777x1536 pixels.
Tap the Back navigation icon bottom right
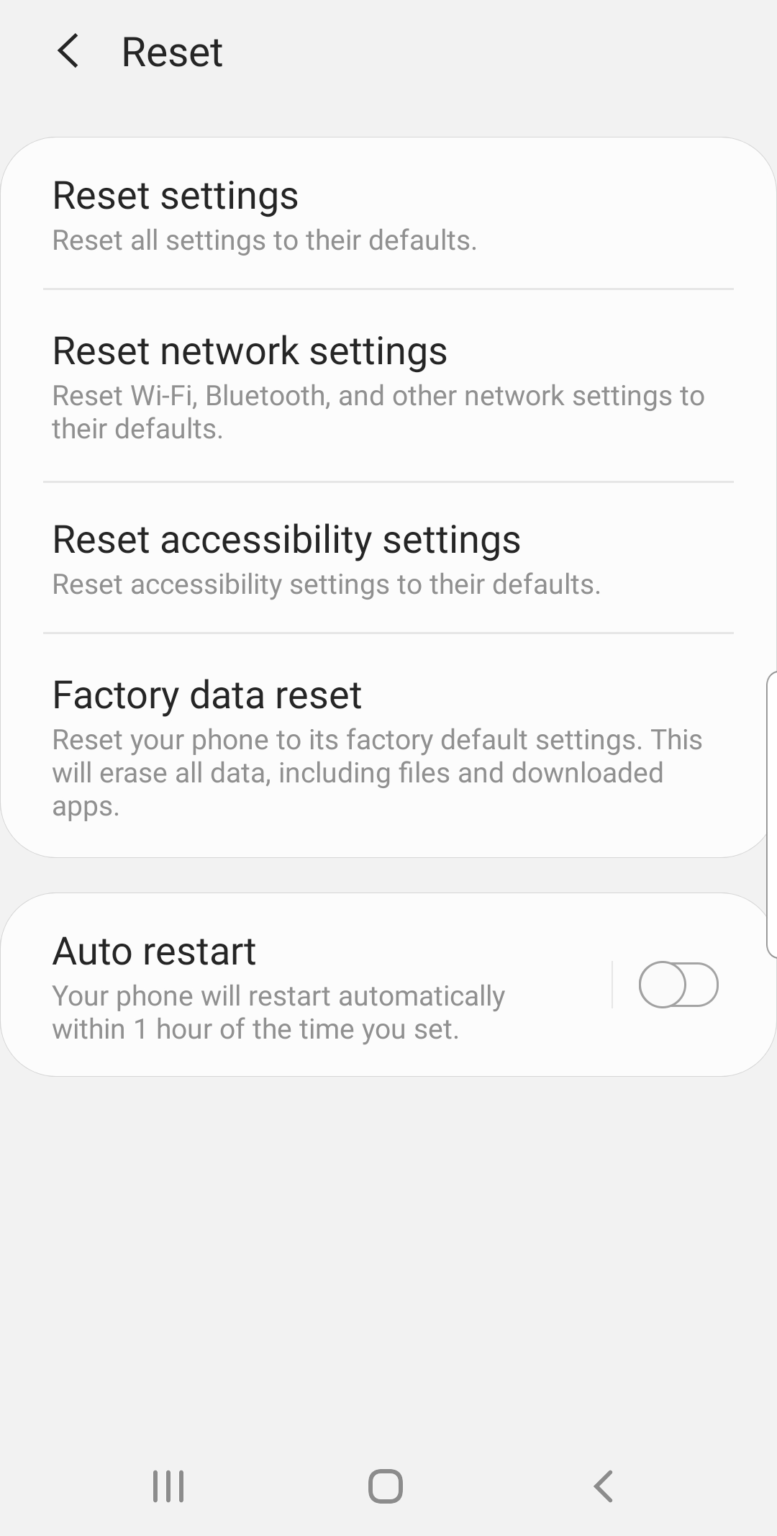pyautogui.click(x=603, y=1486)
